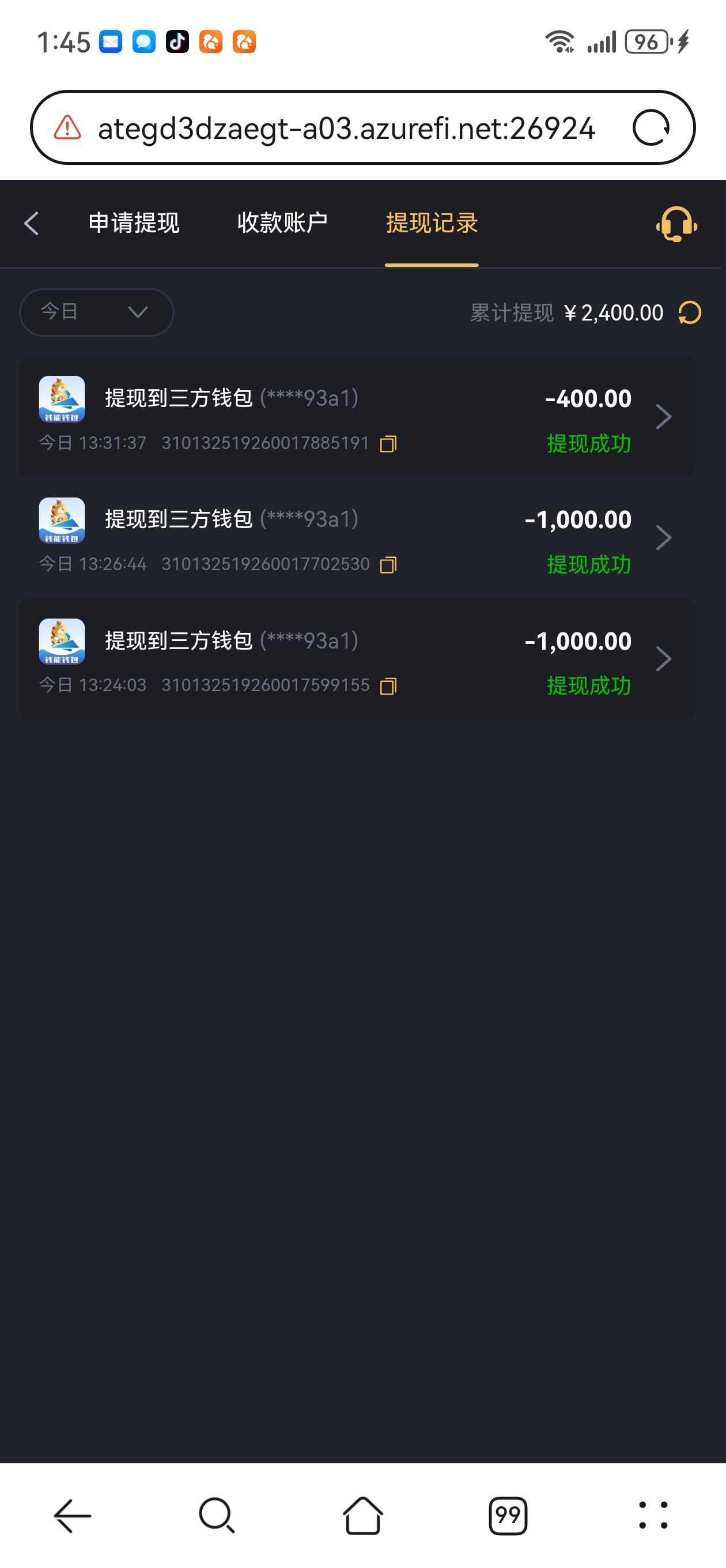Open the browser search tool
This screenshot has height=1568, width=726.
click(x=217, y=1515)
